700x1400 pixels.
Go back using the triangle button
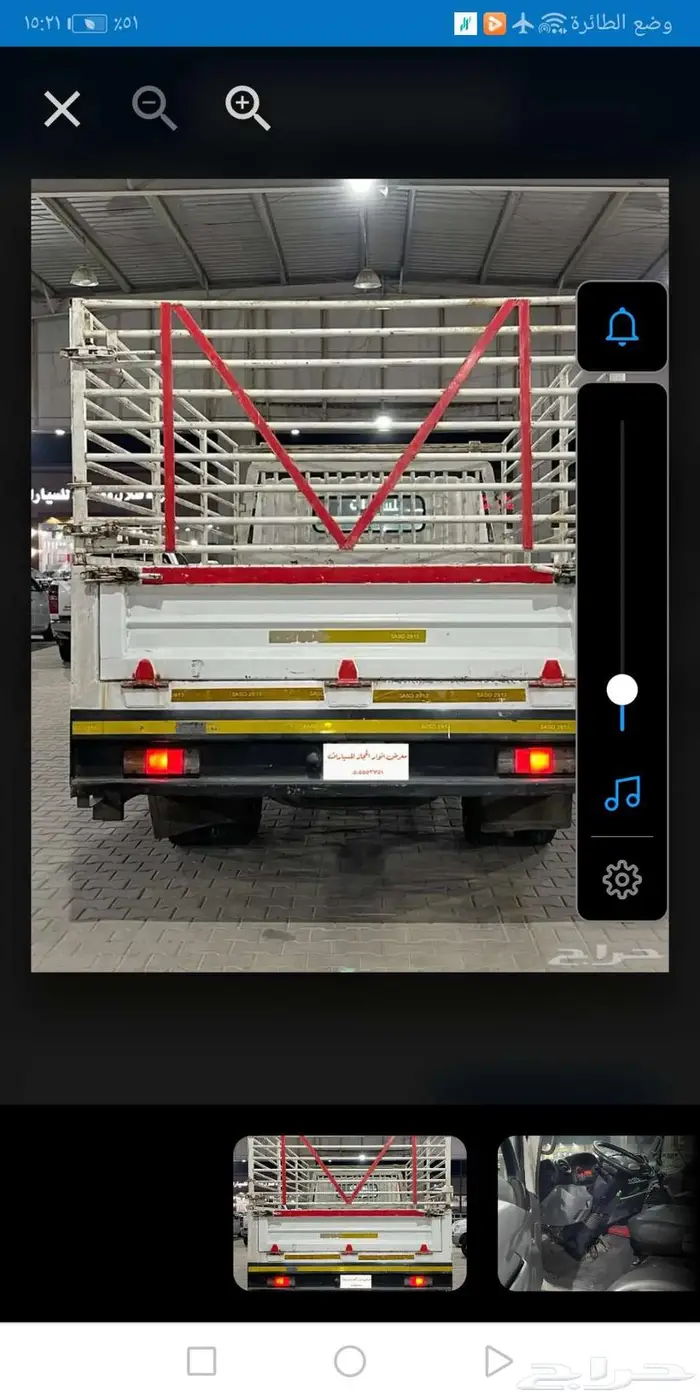[x=498, y=1361]
